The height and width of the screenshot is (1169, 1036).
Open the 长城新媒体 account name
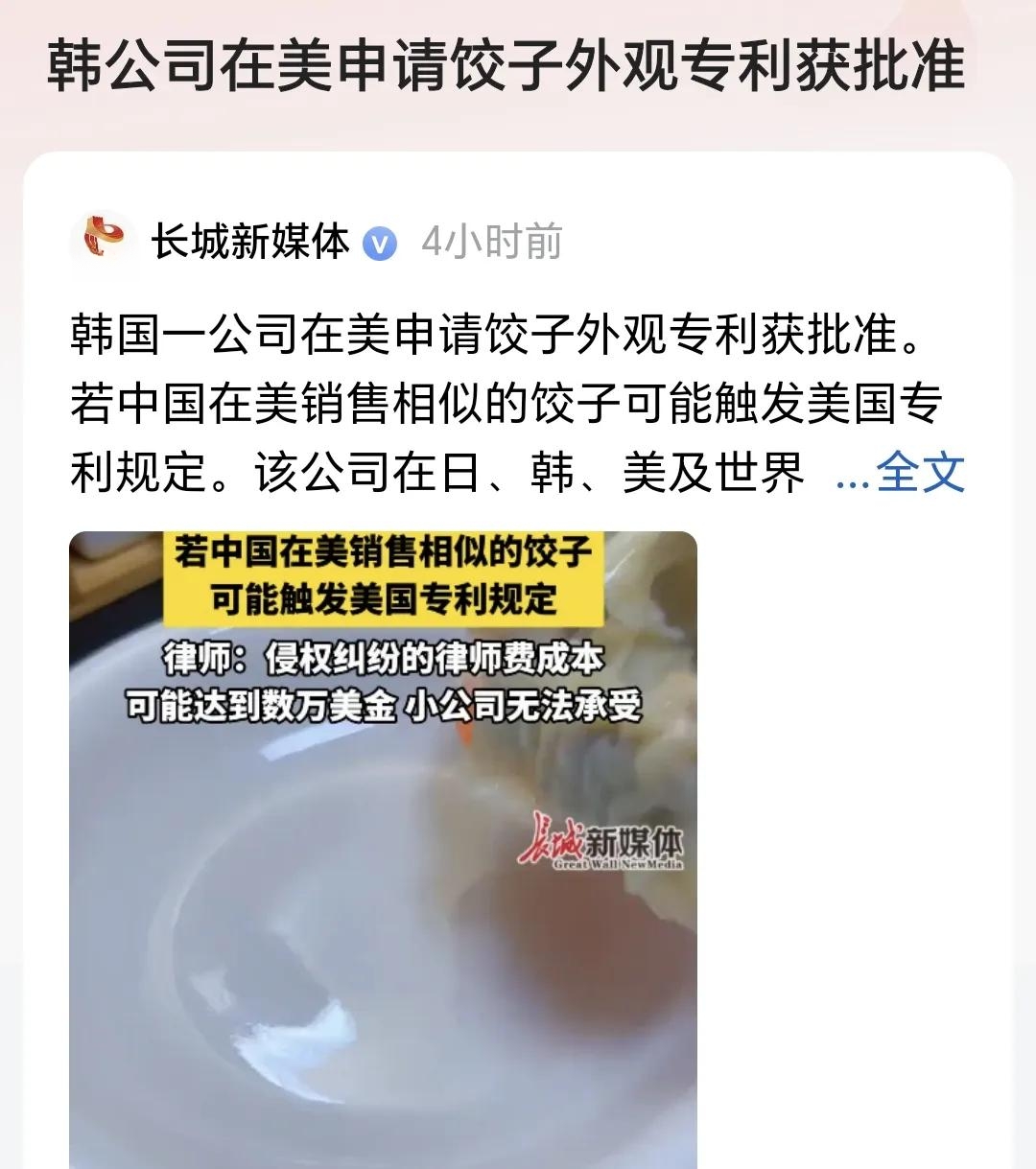point(250,243)
